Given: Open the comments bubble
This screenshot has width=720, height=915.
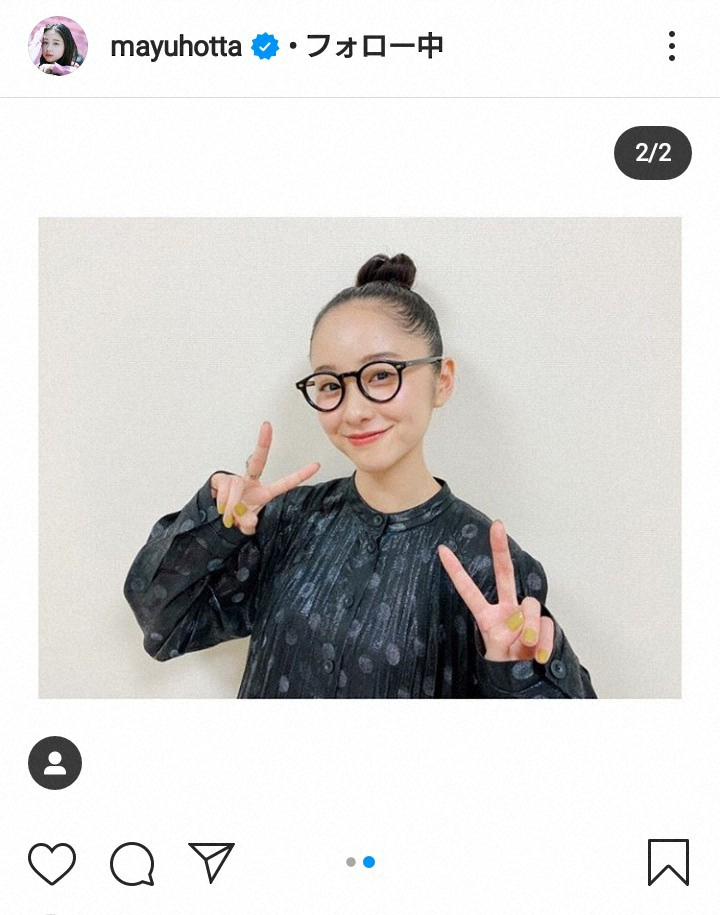Looking at the screenshot, I should click(x=132, y=863).
